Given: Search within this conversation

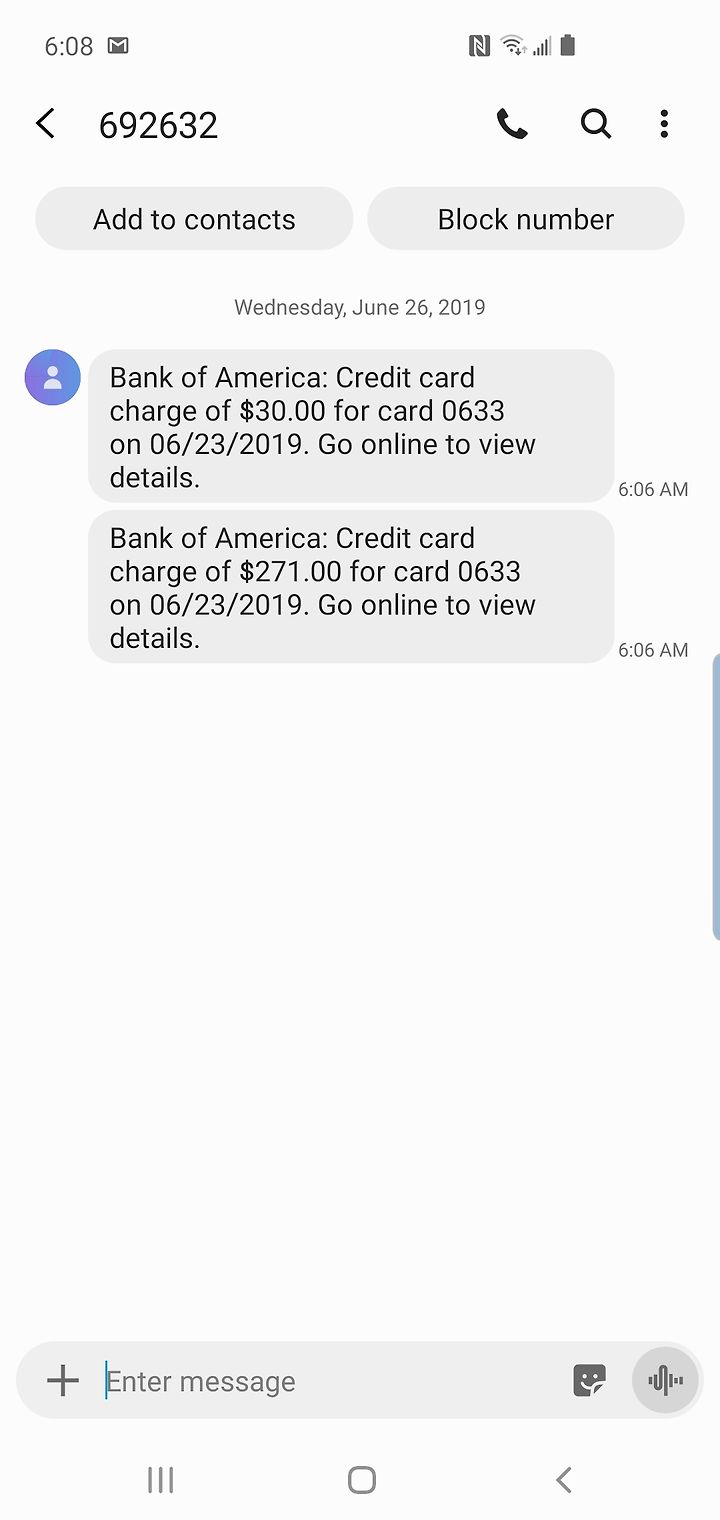Looking at the screenshot, I should click(x=596, y=124).
